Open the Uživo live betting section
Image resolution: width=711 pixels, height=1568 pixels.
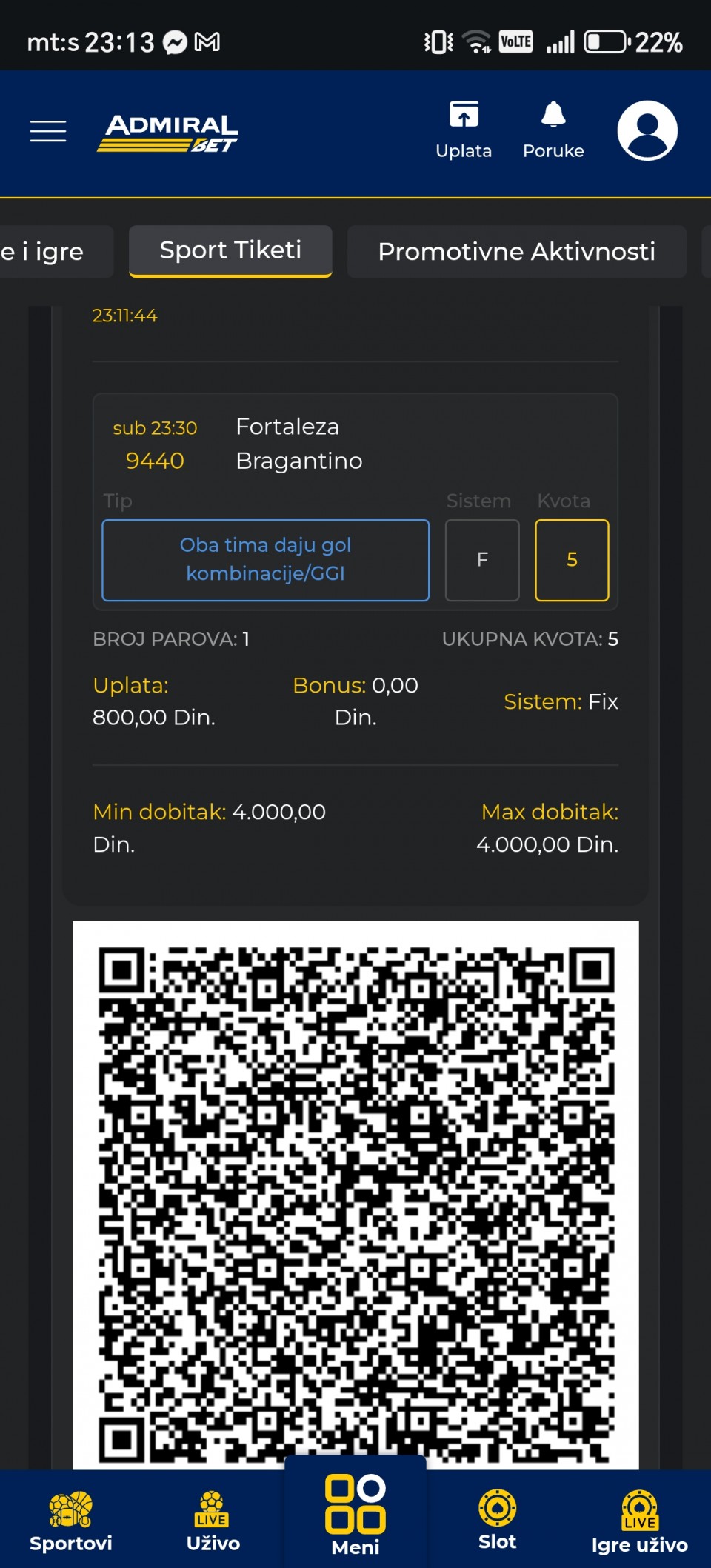point(213,1521)
